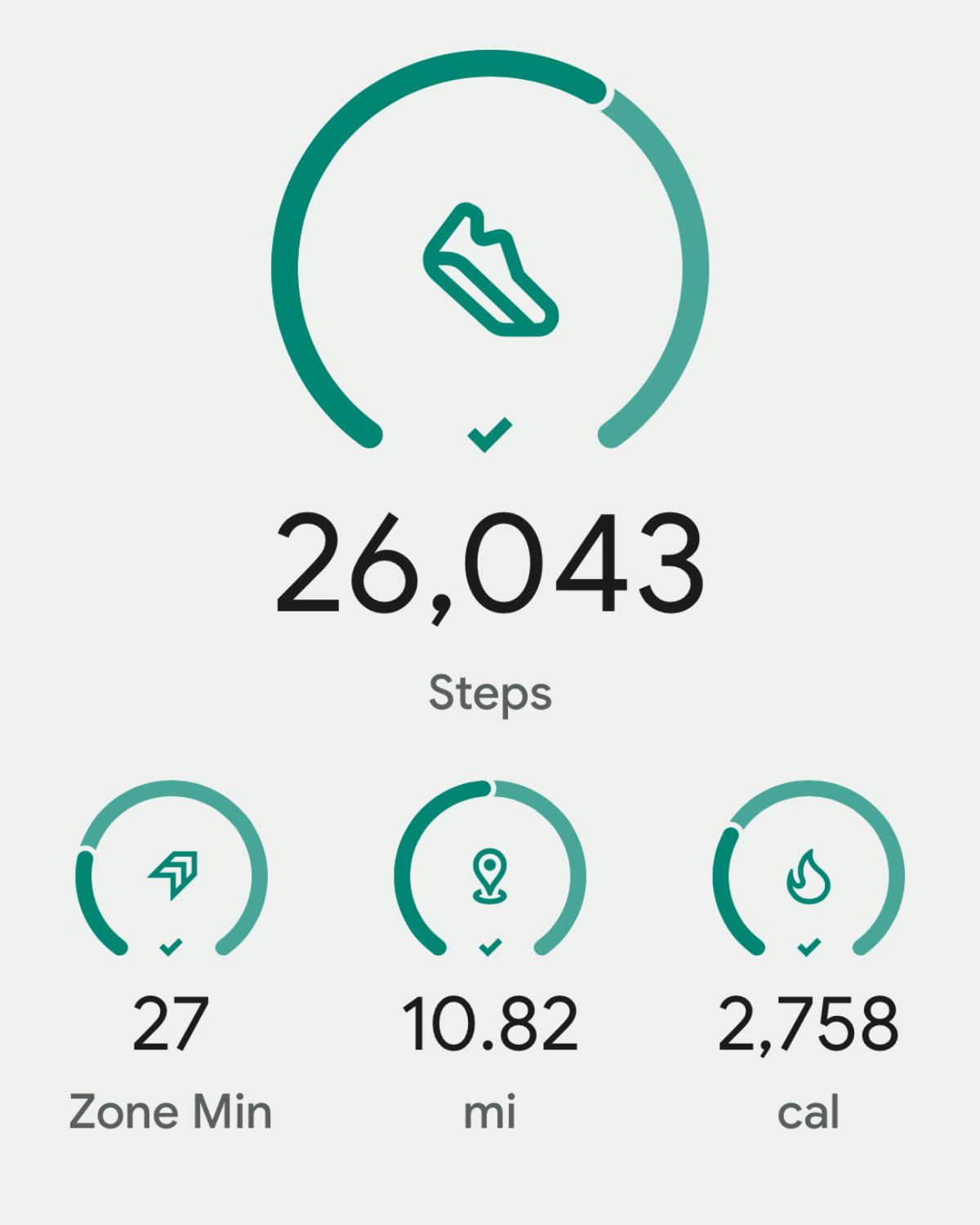Viewport: 980px width, 1225px height.
Task: Click the checkmark below the steps ring
Action: [490, 434]
